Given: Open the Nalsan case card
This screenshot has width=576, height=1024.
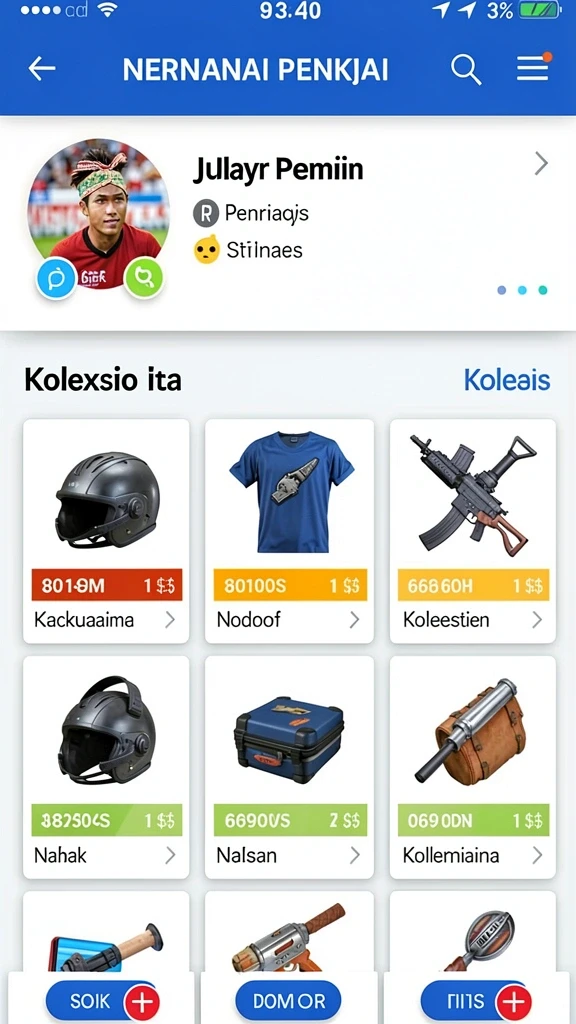Looking at the screenshot, I should [289, 767].
